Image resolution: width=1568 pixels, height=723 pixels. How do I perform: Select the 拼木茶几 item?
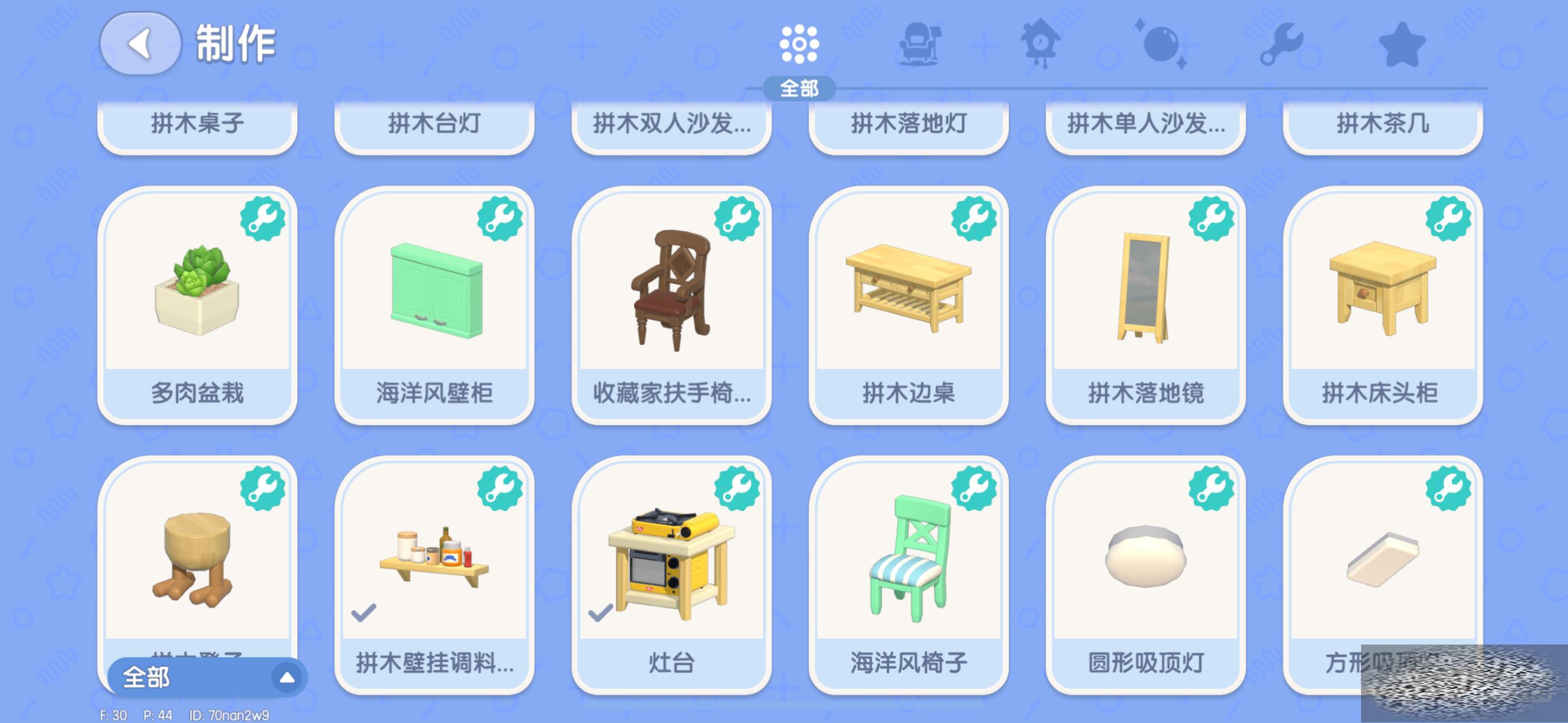click(x=1382, y=125)
